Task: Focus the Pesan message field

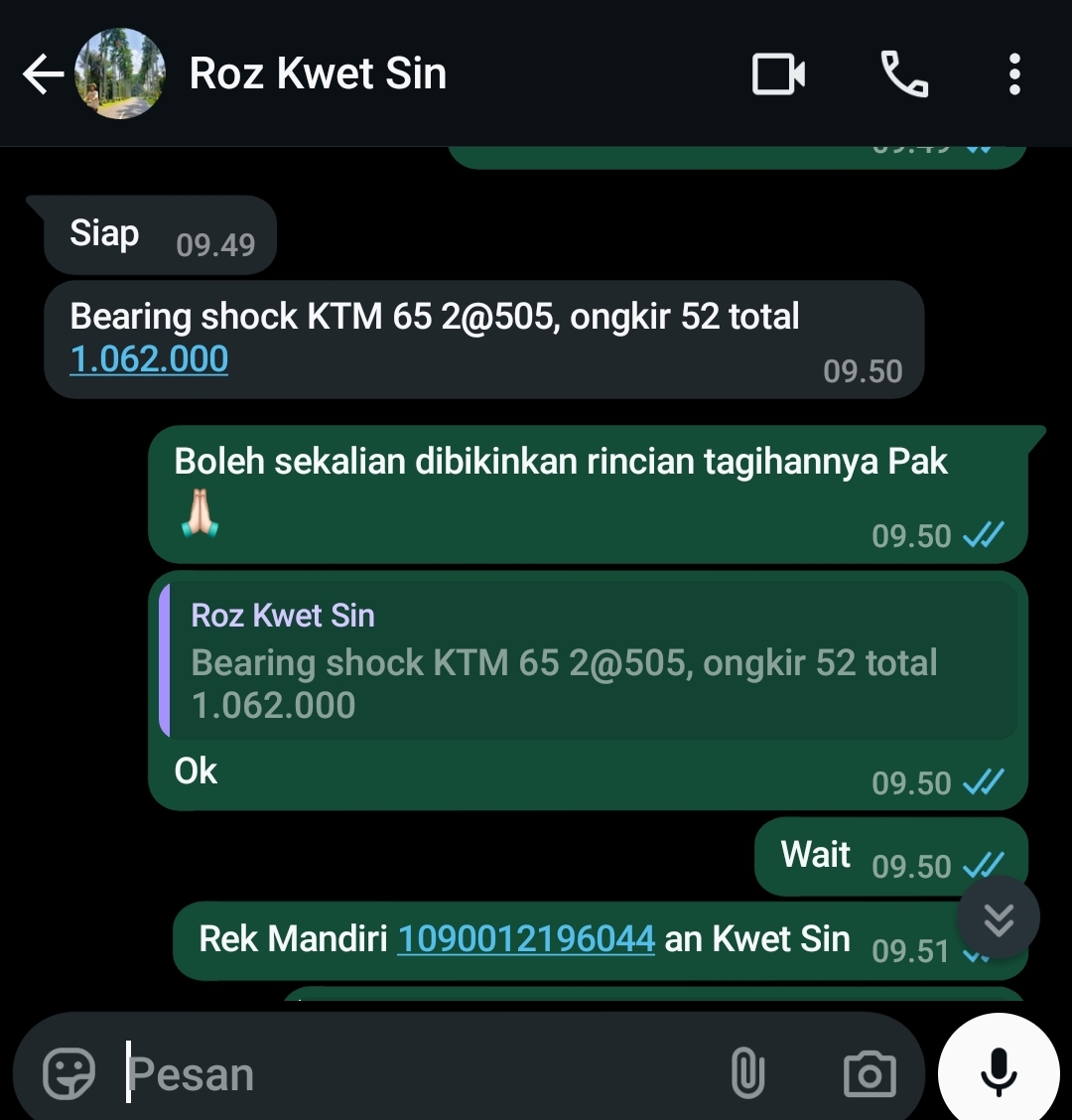Action: tap(417, 1073)
